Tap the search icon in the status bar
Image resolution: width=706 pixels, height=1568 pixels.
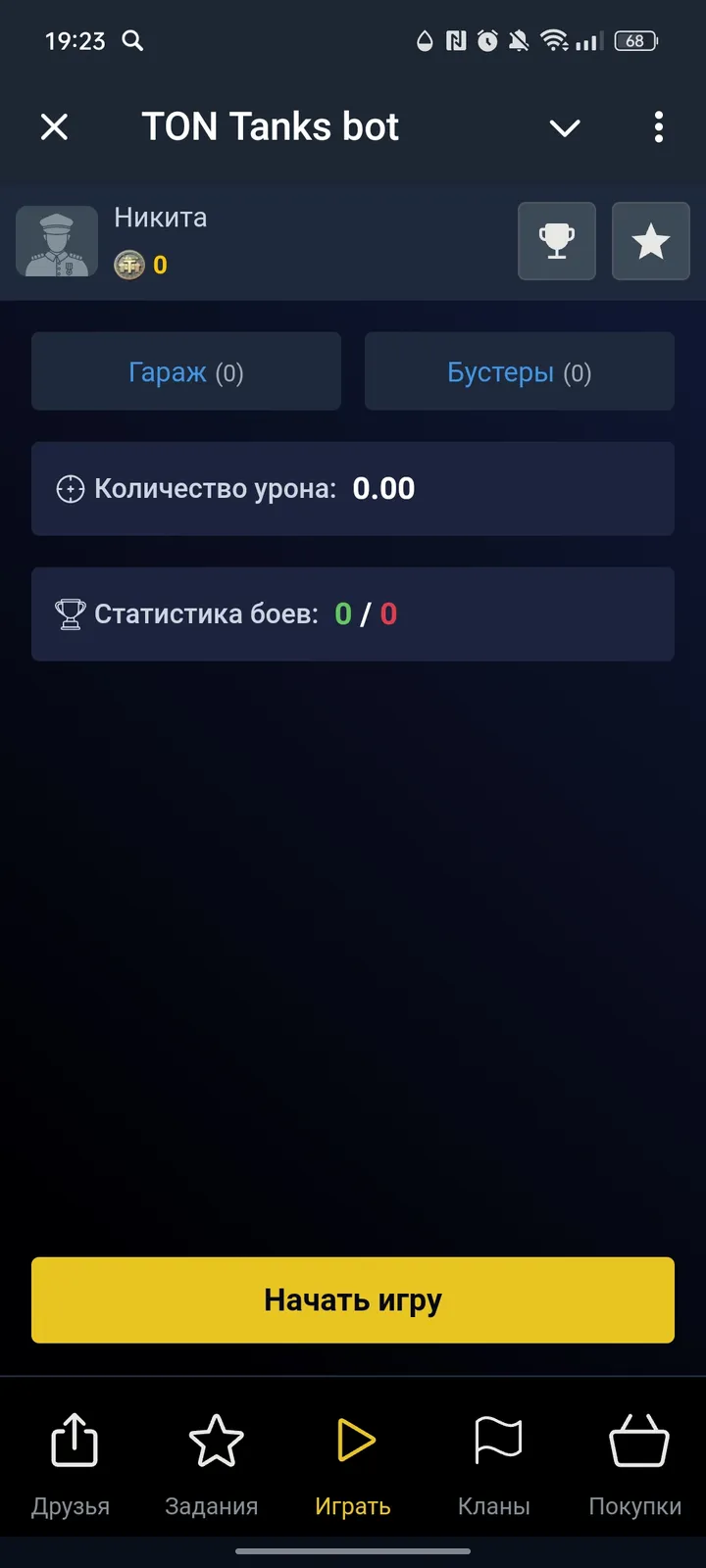pos(132,41)
